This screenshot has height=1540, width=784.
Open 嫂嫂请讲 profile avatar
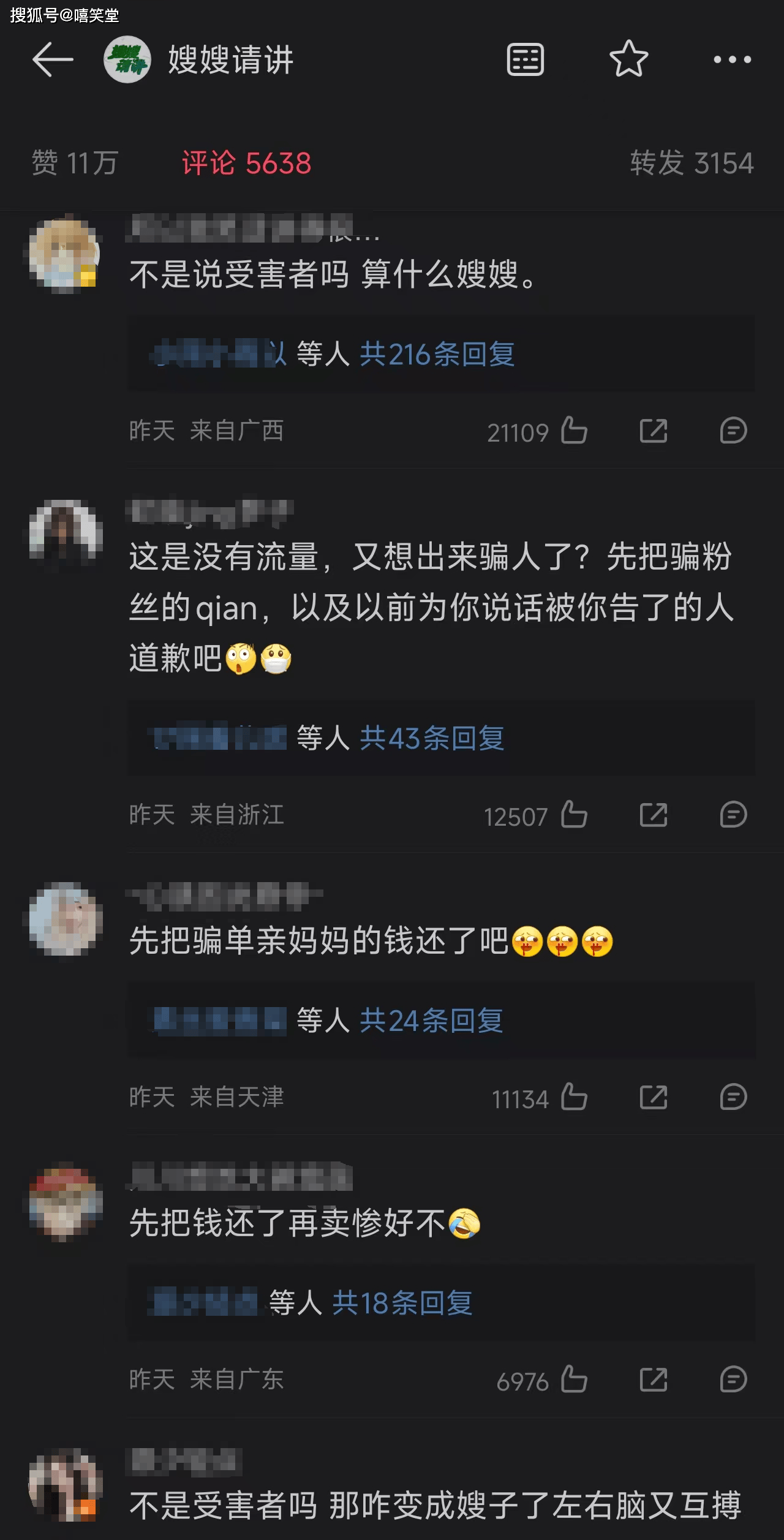pos(127,59)
